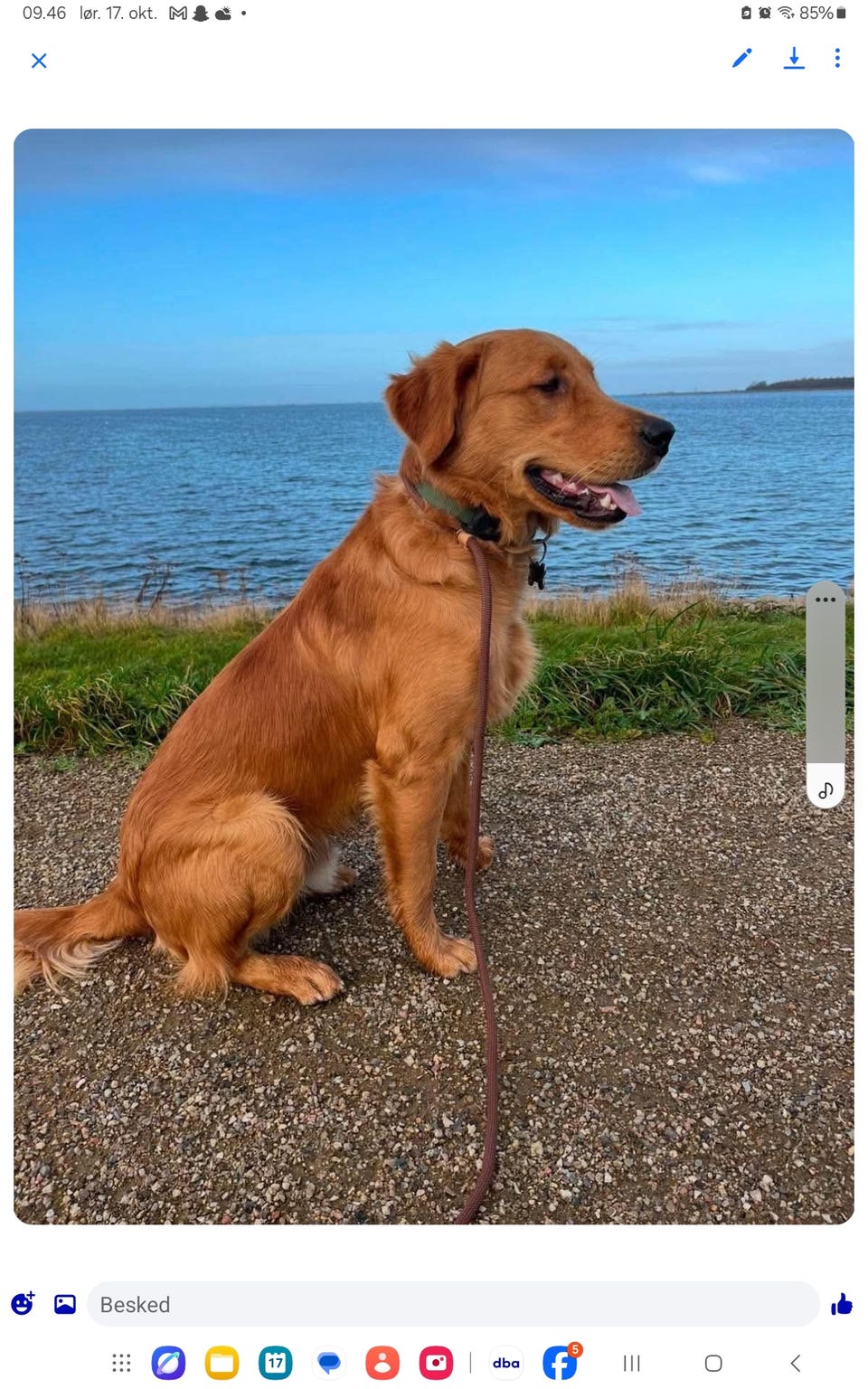Open the dba app in taskbar
Image resolution: width=868 pixels, height=1389 pixels.
[x=506, y=1363]
